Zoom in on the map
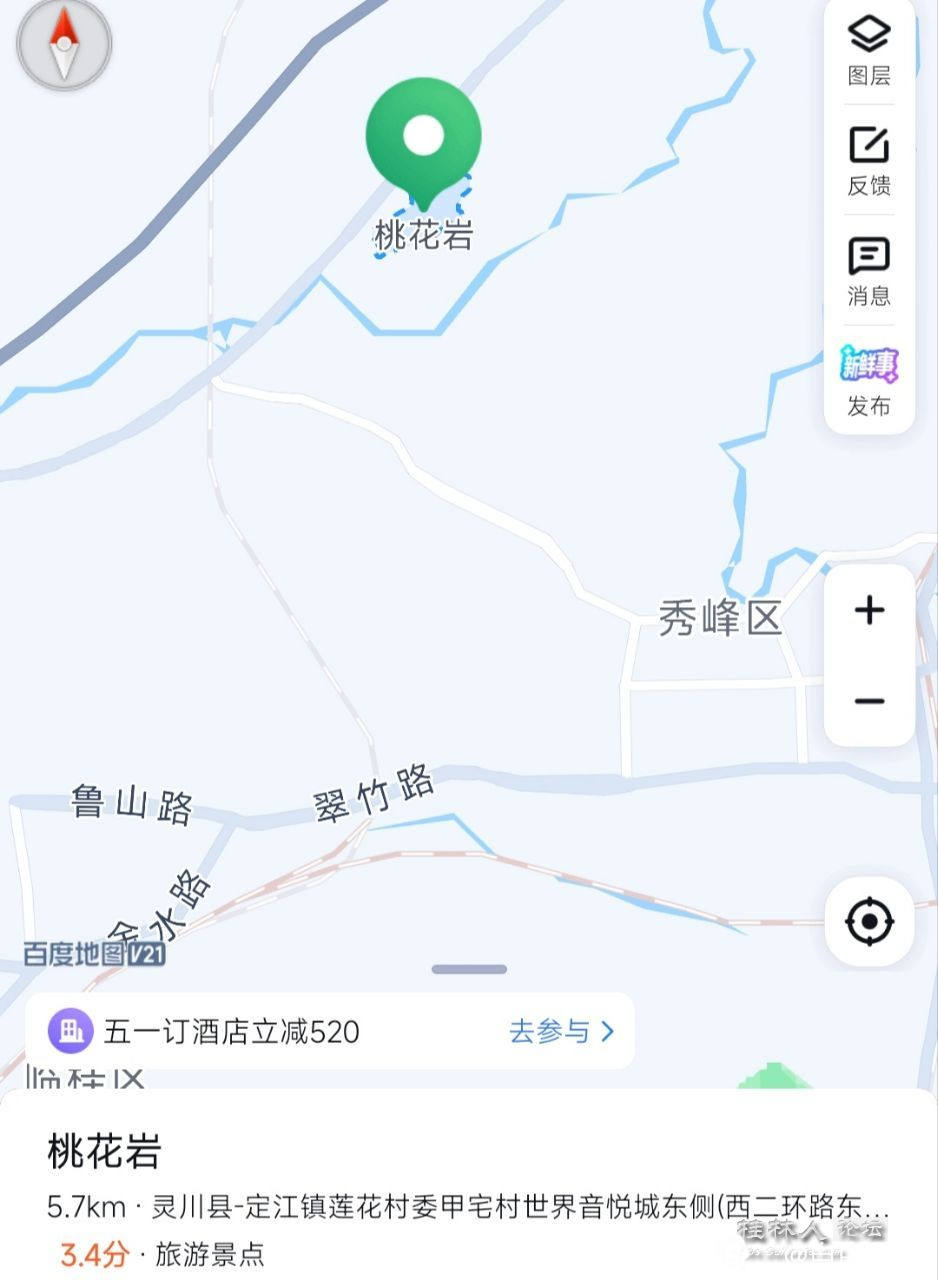The height and width of the screenshot is (1280, 938). pyautogui.click(x=869, y=610)
